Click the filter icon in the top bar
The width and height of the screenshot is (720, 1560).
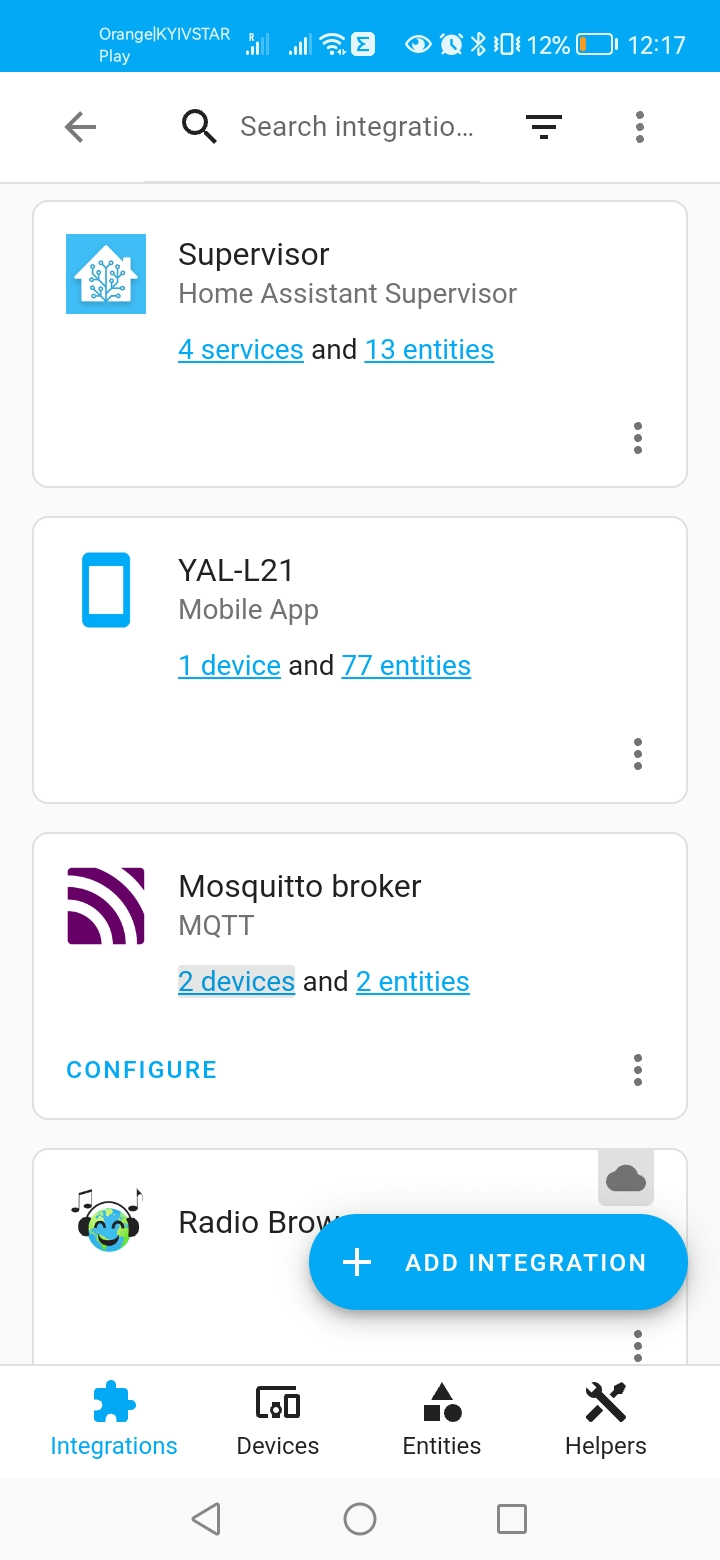(x=544, y=127)
